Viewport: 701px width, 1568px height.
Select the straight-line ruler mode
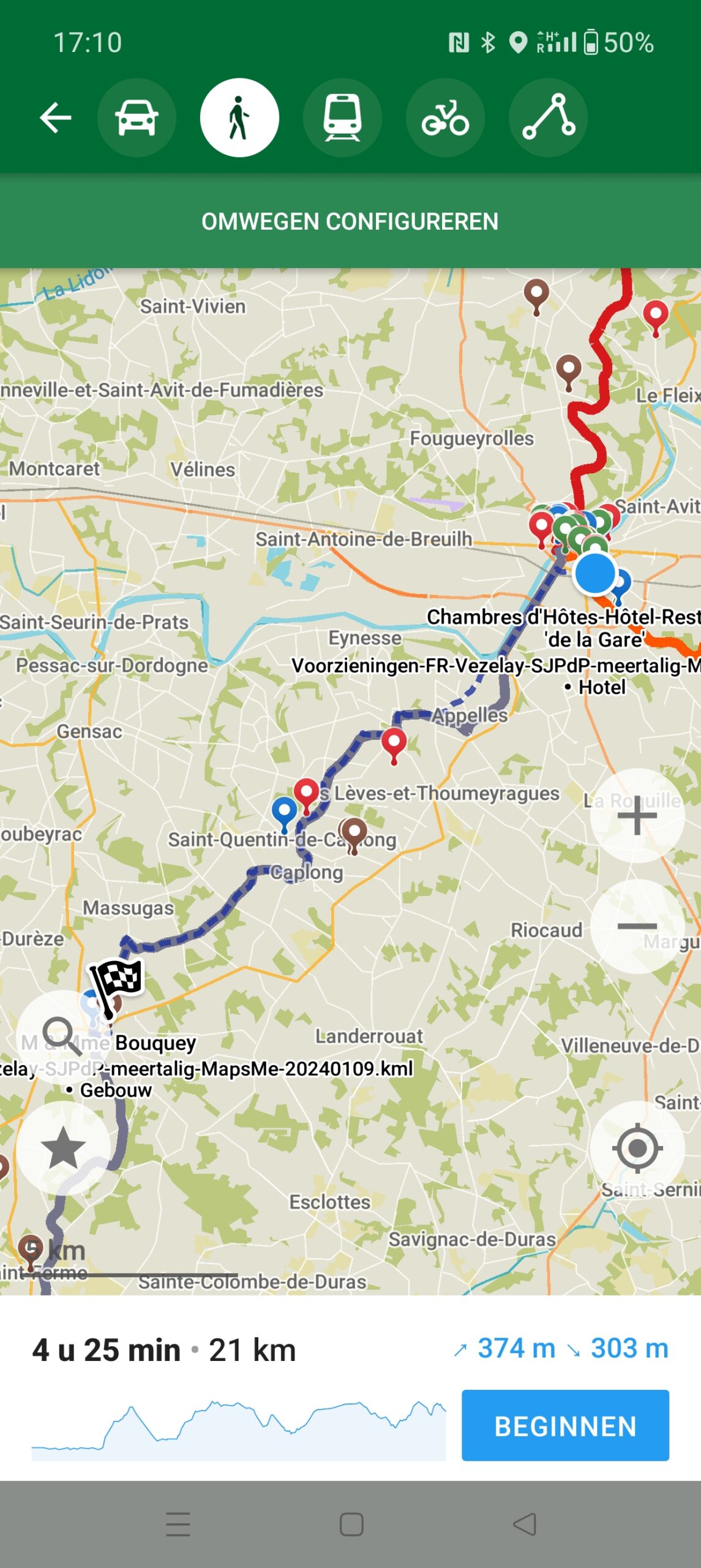(x=548, y=118)
